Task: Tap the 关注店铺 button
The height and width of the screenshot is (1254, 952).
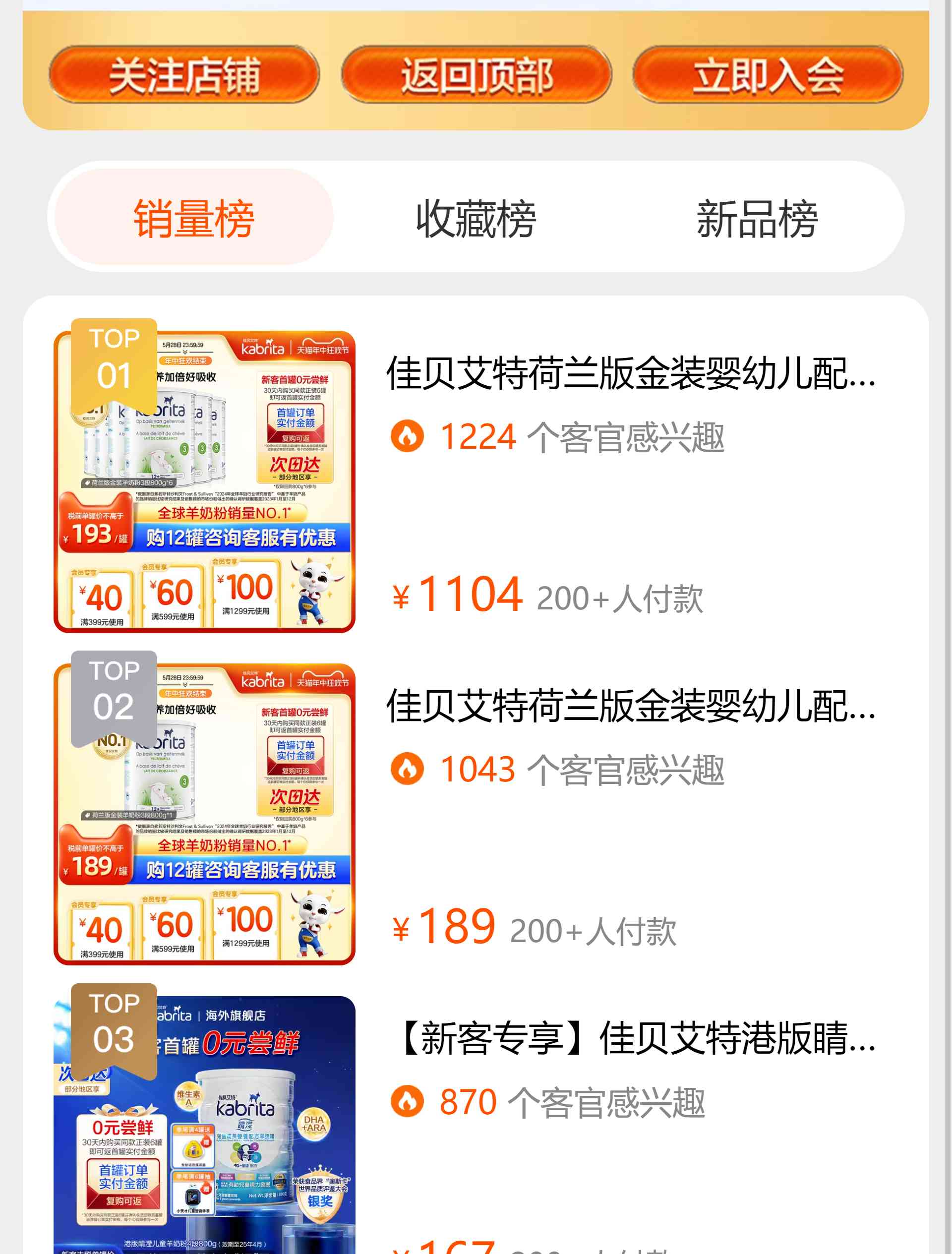Action: pos(184,75)
